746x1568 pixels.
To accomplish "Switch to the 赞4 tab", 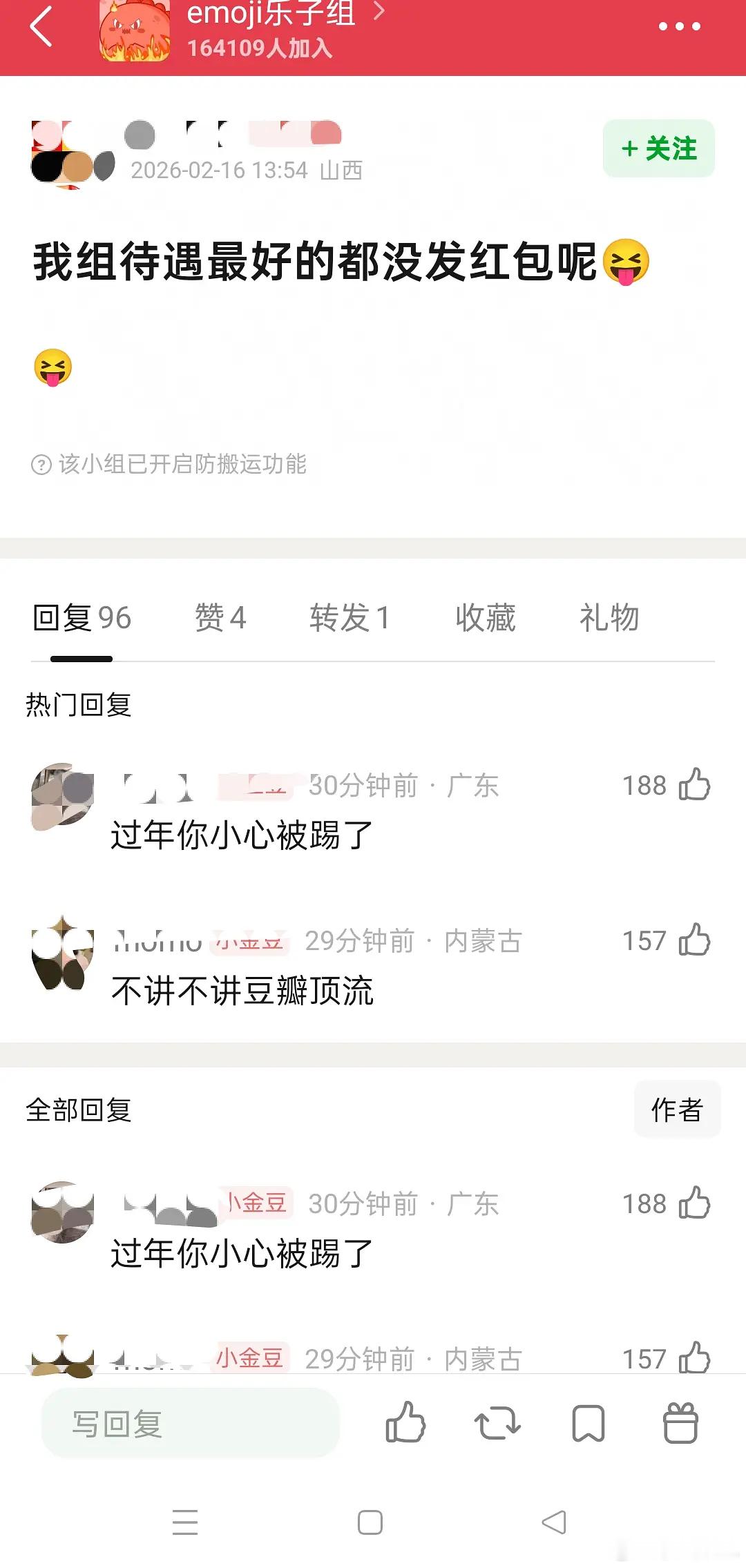I will pos(220,619).
